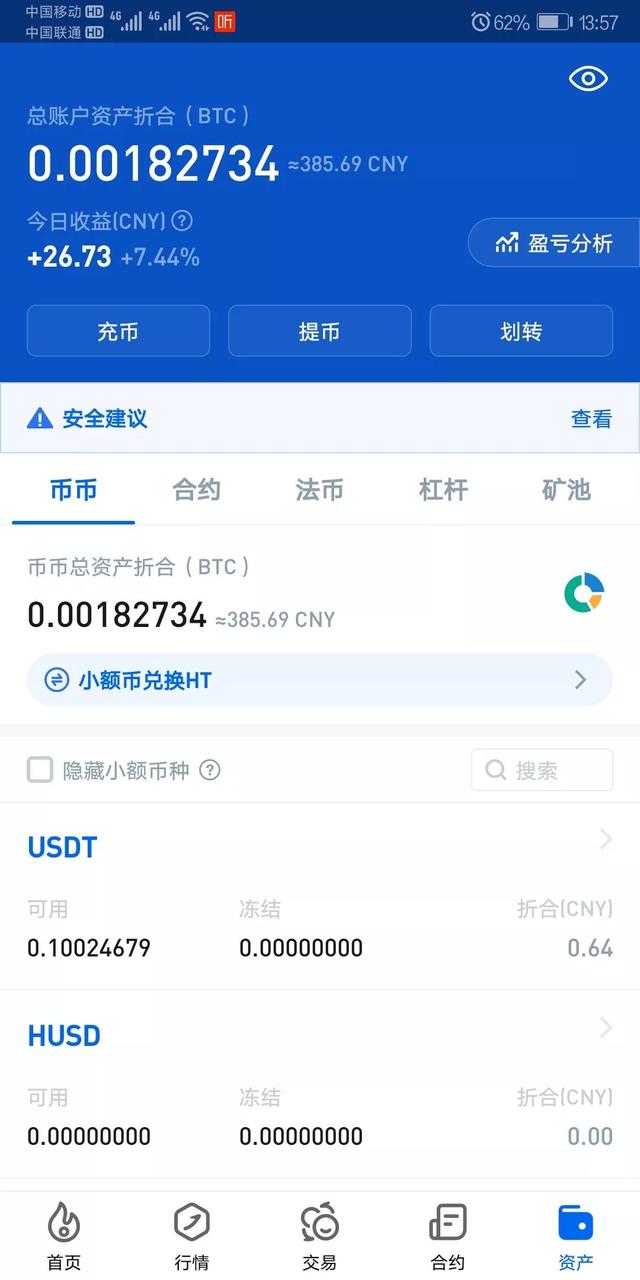Open the 交易 trade tab
This screenshot has width=640, height=1280.
[x=320, y=1236]
